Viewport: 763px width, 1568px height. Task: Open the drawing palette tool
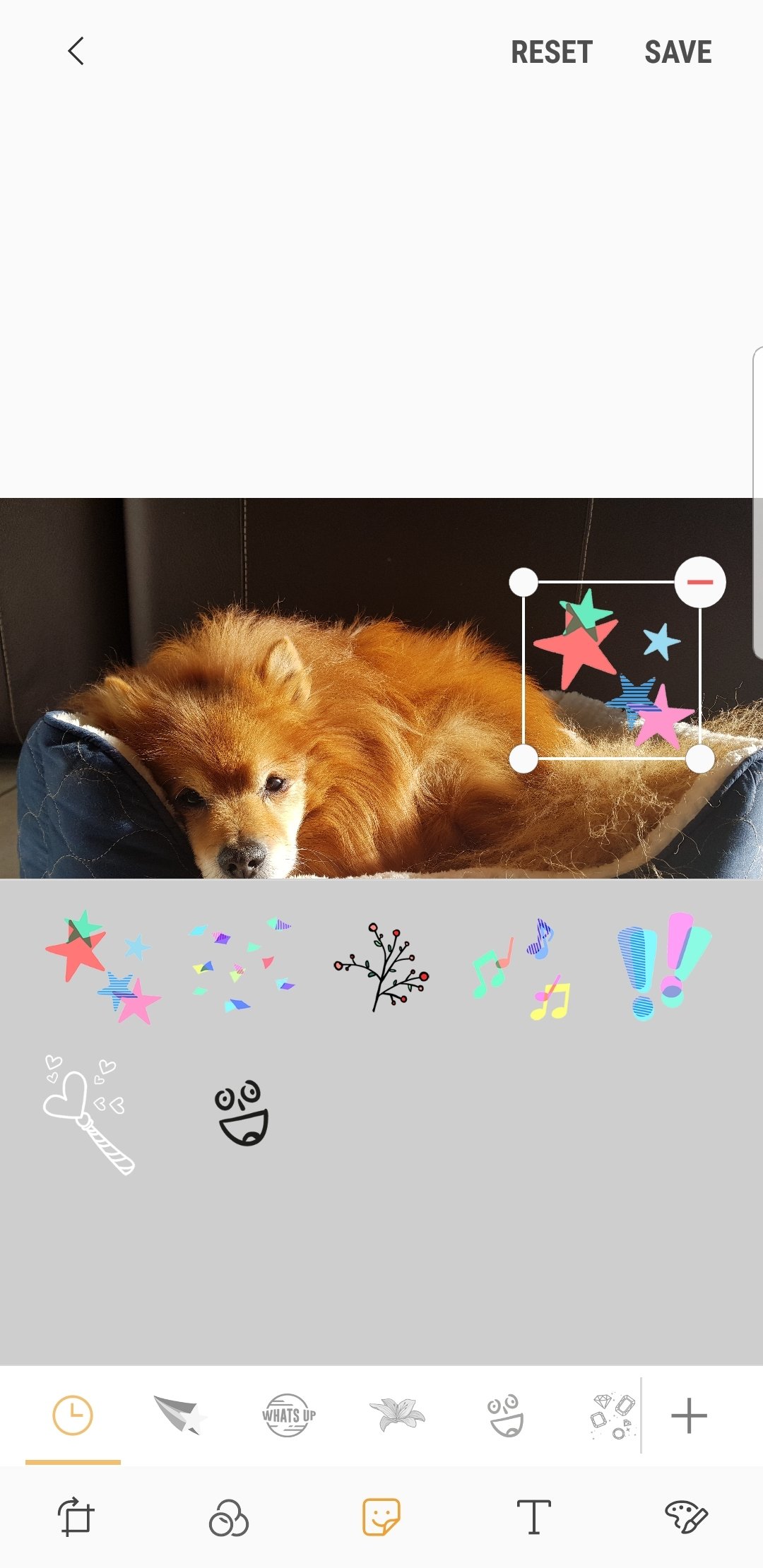[686, 1516]
